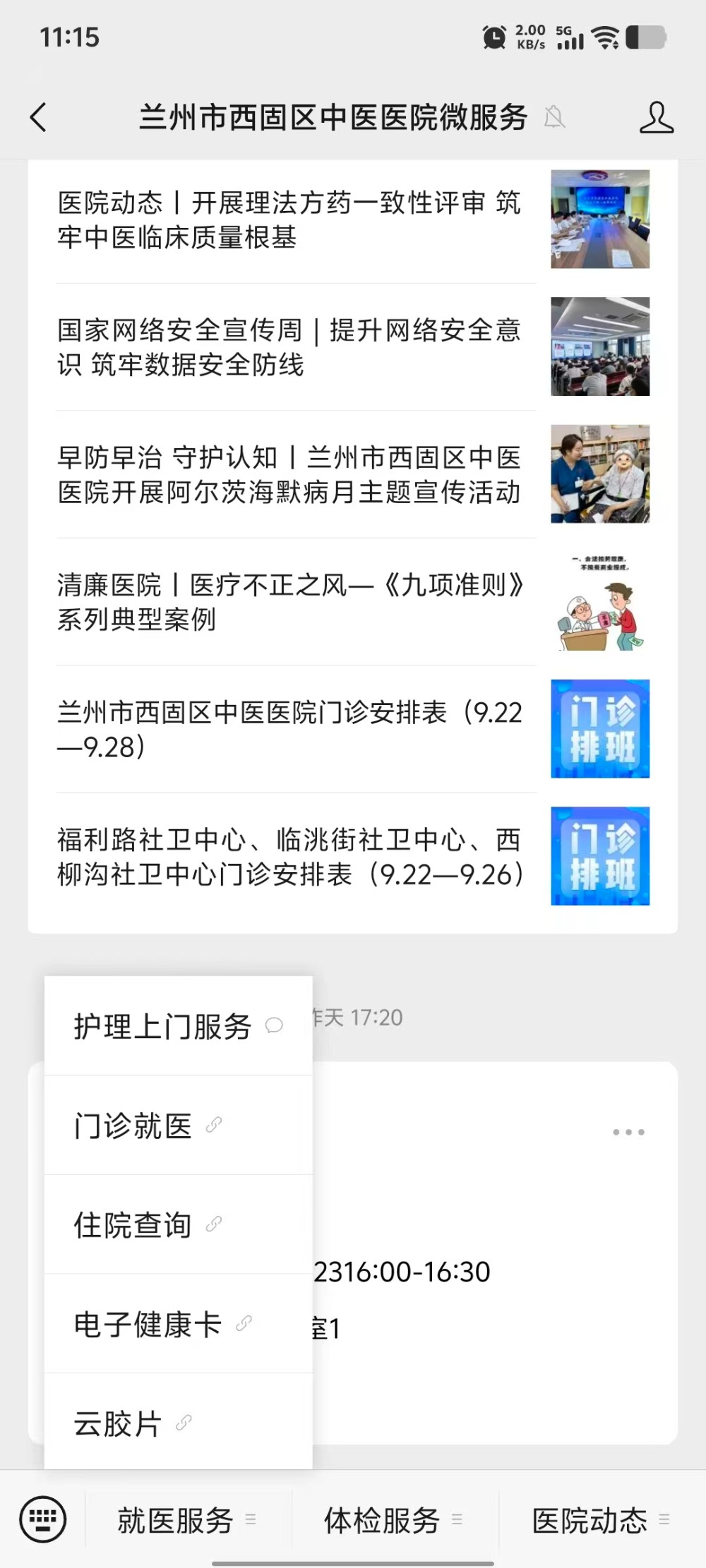
Task: Open article 国家网络安全宣传周
Action: (x=289, y=346)
